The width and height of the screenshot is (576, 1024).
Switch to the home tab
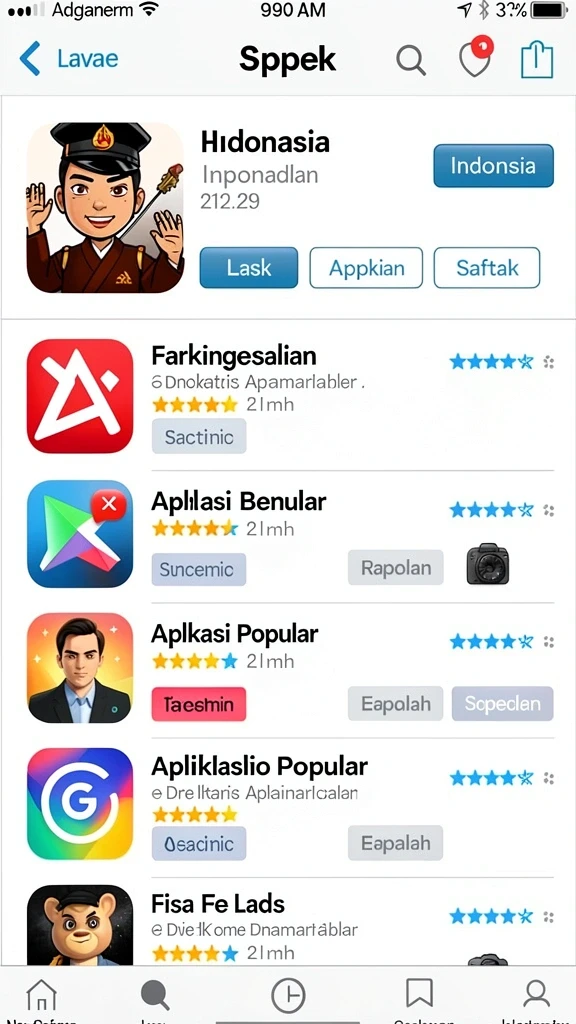click(41, 997)
